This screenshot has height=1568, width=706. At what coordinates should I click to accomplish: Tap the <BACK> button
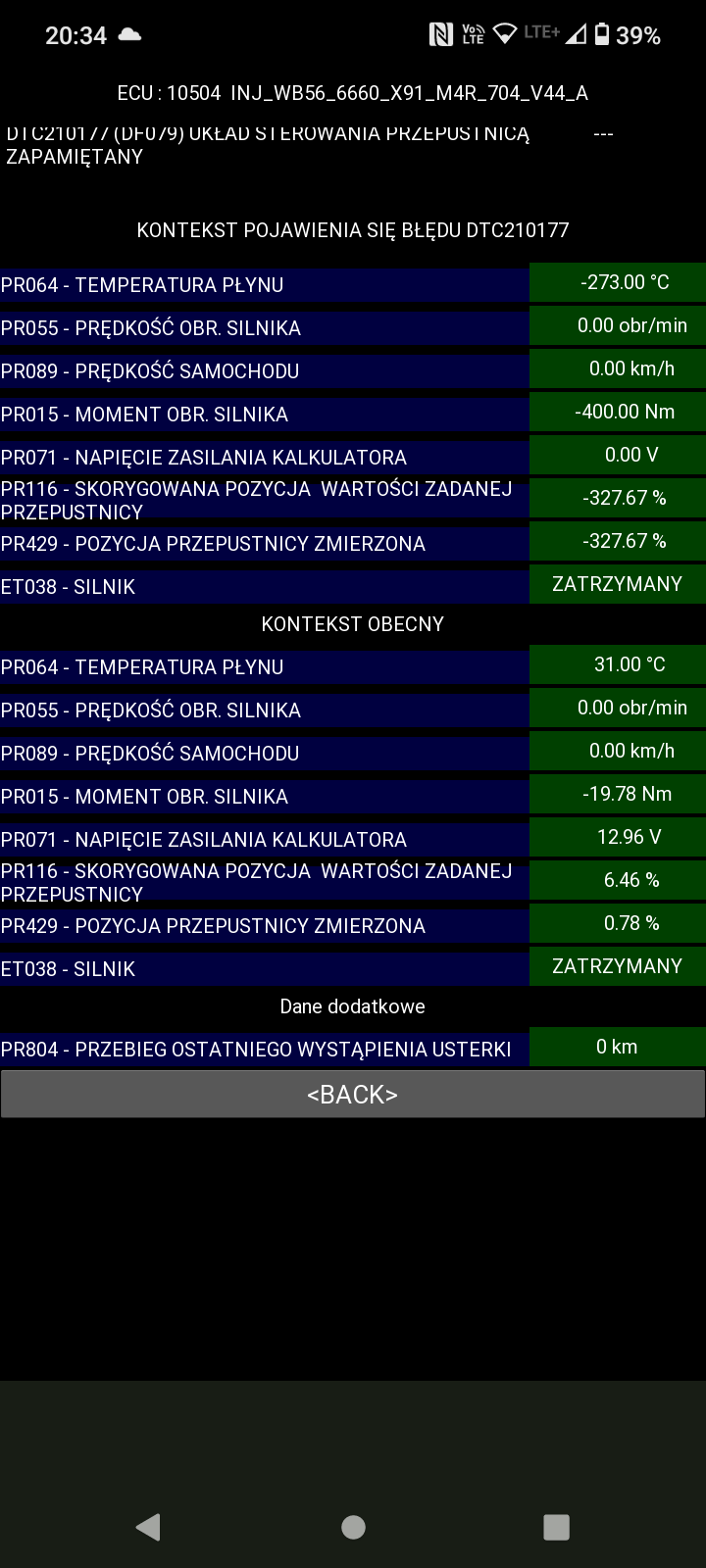[352, 1094]
